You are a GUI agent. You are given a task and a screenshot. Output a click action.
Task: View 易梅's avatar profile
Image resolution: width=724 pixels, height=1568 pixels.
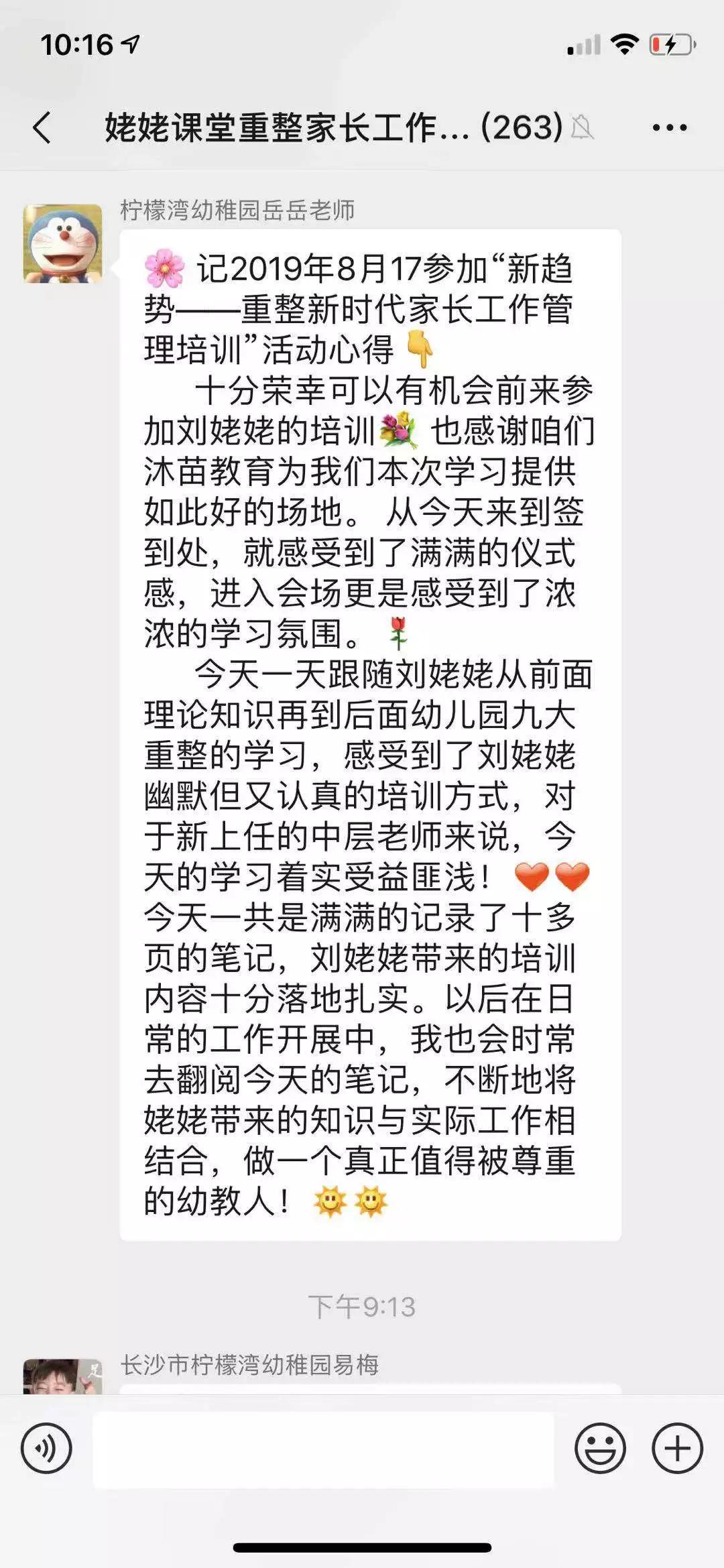[x=62, y=1376]
